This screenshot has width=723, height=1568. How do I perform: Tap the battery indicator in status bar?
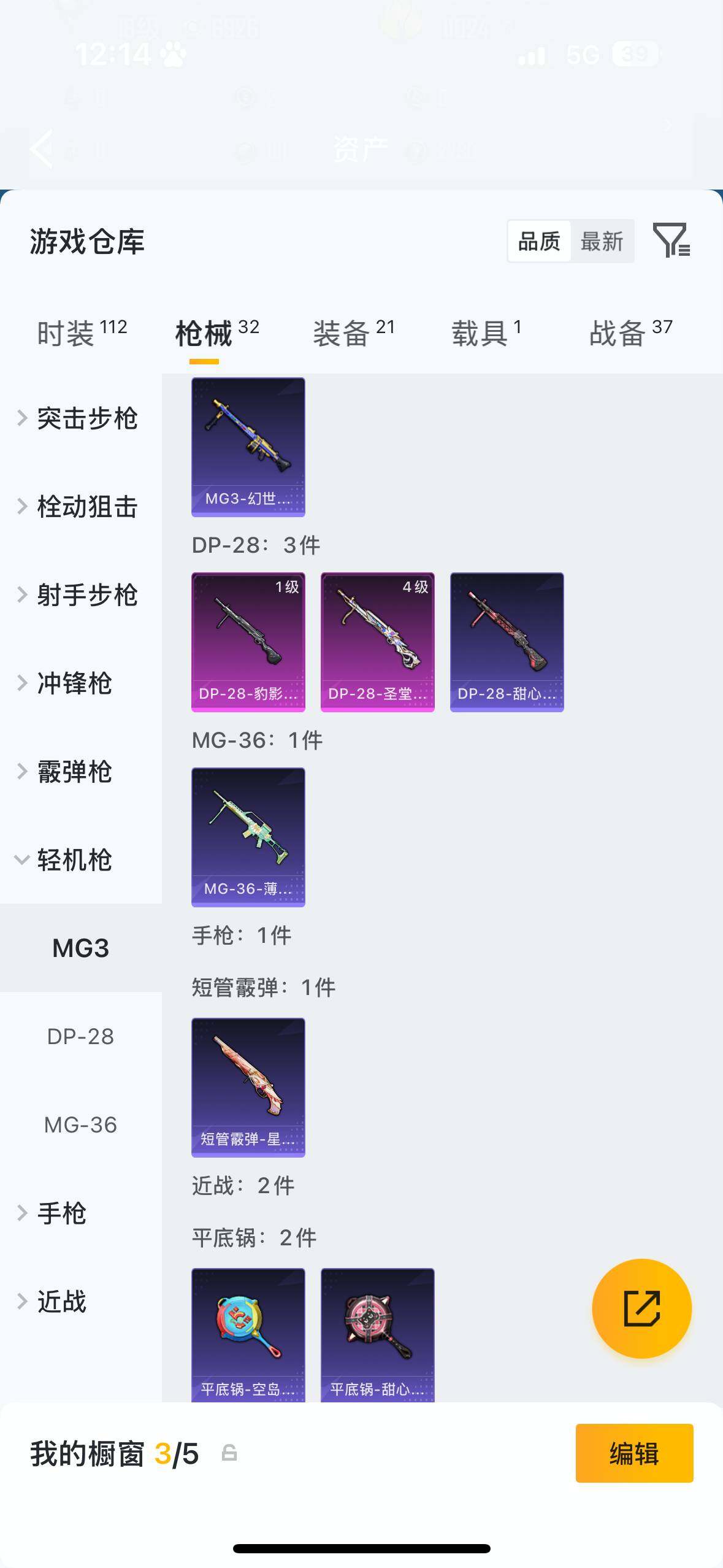point(636,55)
